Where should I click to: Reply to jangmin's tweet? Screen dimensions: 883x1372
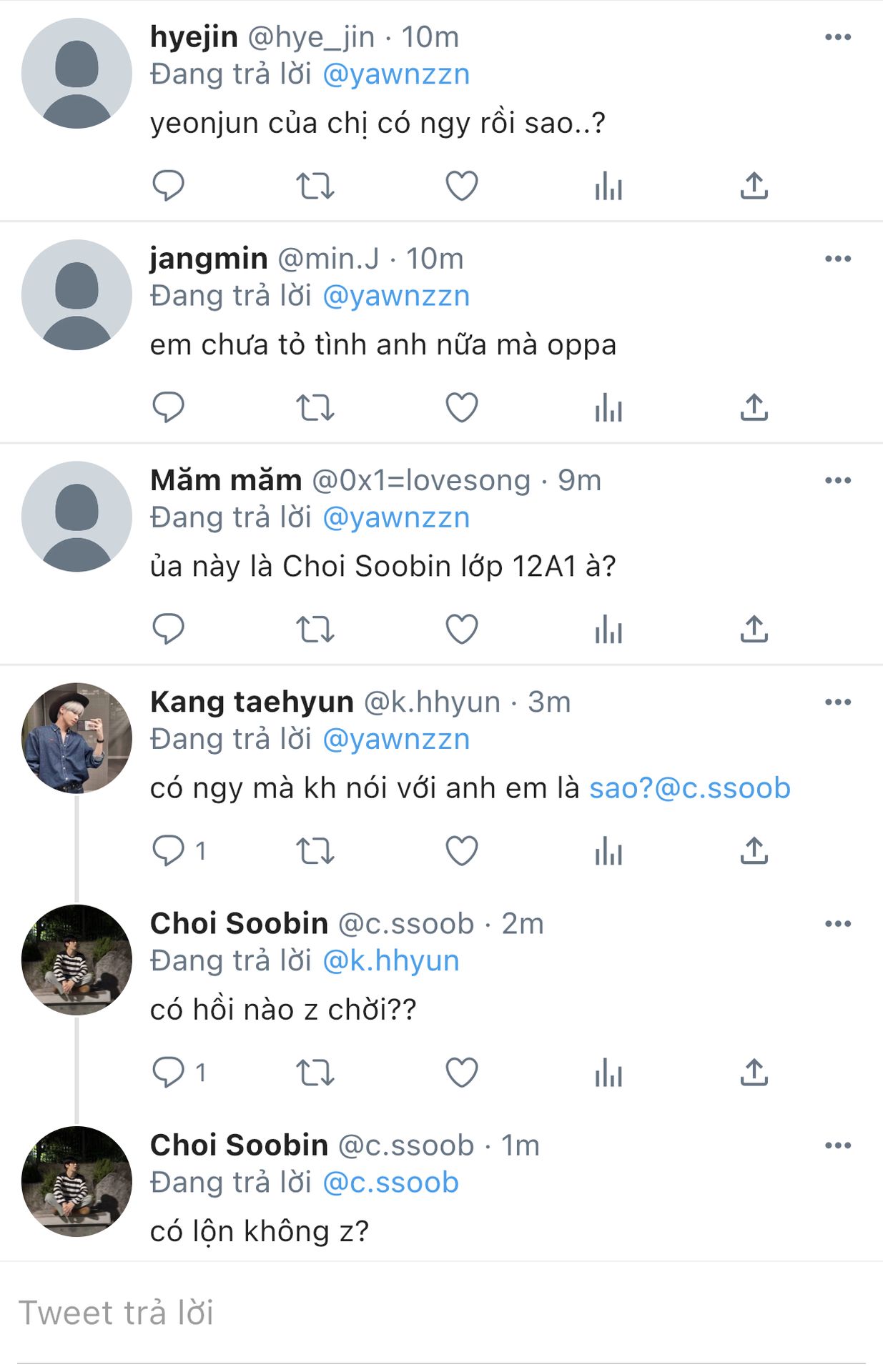[169, 407]
